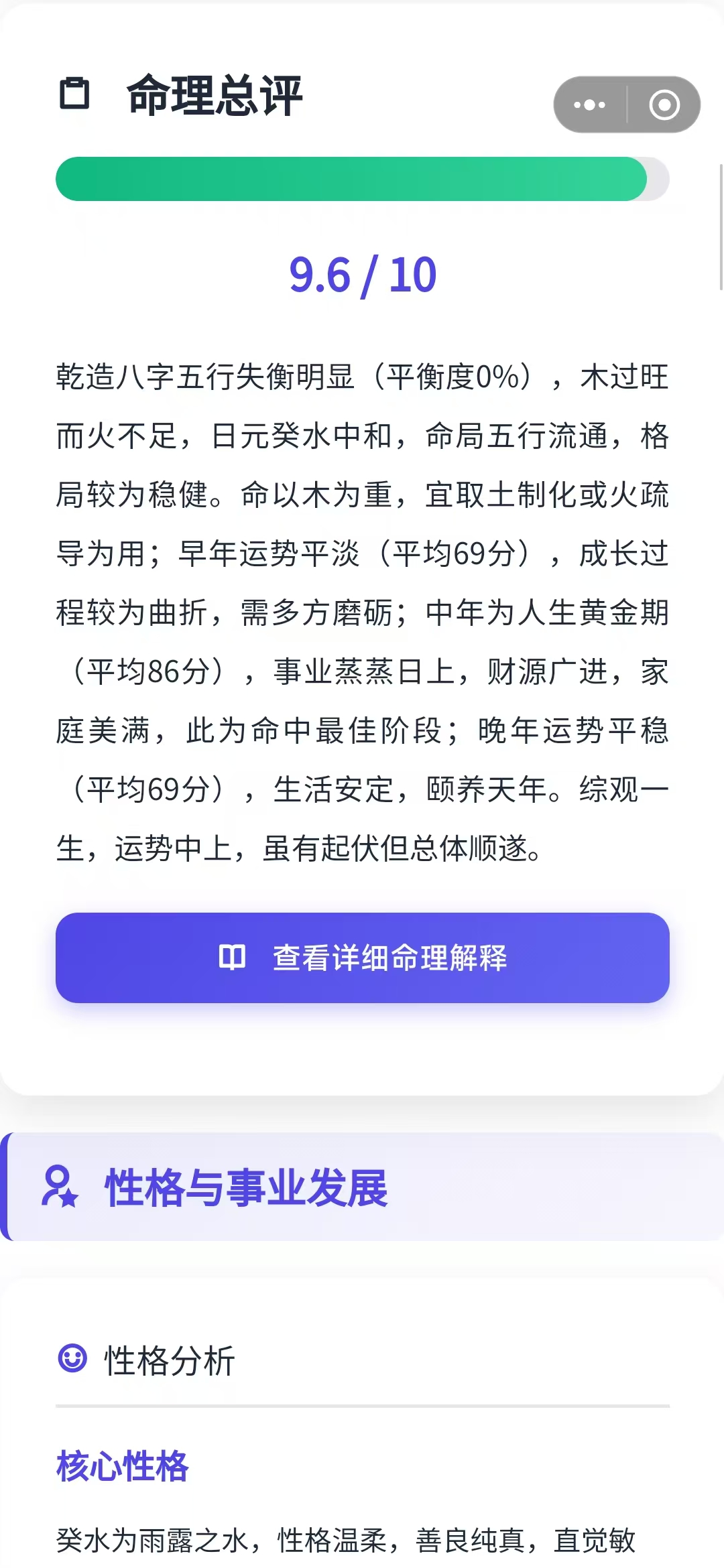Image resolution: width=724 pixels, height=1568 pixels.
Task: Open the WeChat mini-program more options (···) icon
Action: coord(591,105)
